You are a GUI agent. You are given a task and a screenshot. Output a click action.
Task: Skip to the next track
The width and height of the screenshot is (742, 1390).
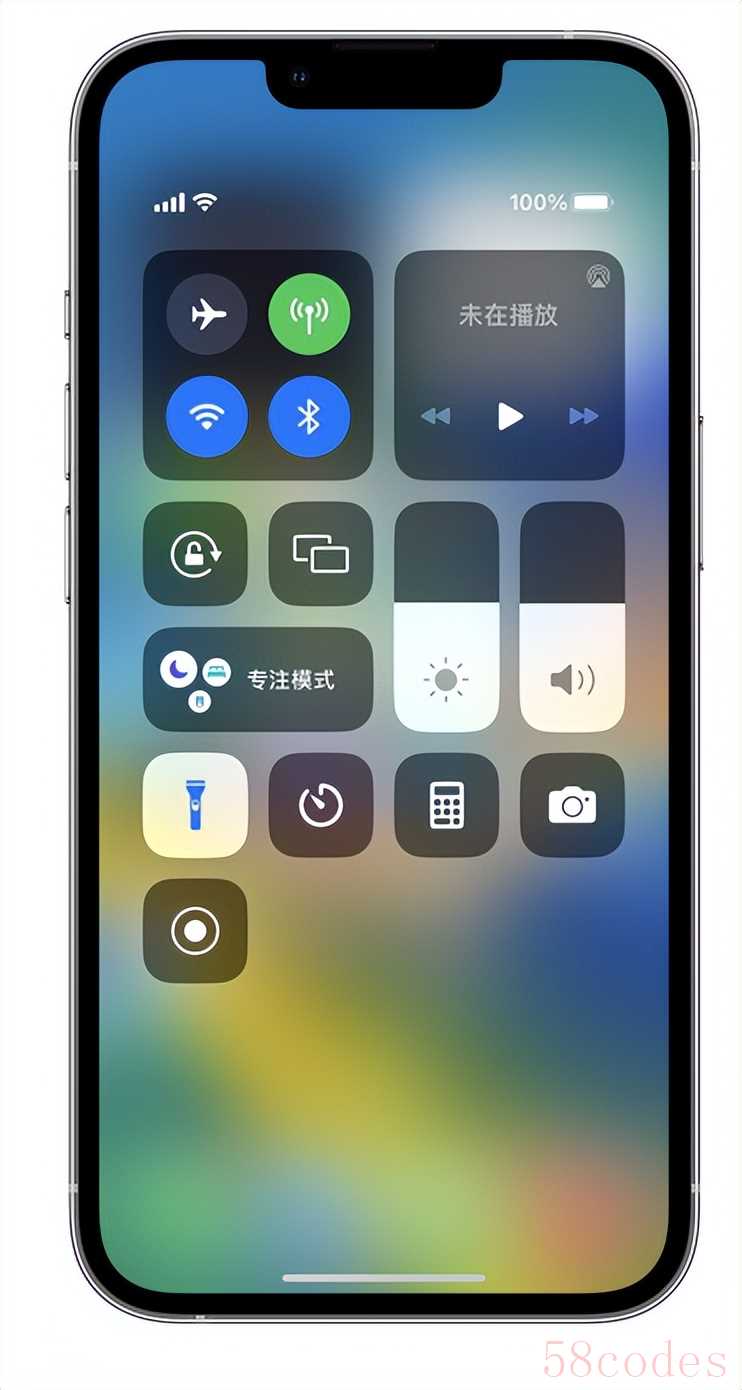click(x=584, y=416)
